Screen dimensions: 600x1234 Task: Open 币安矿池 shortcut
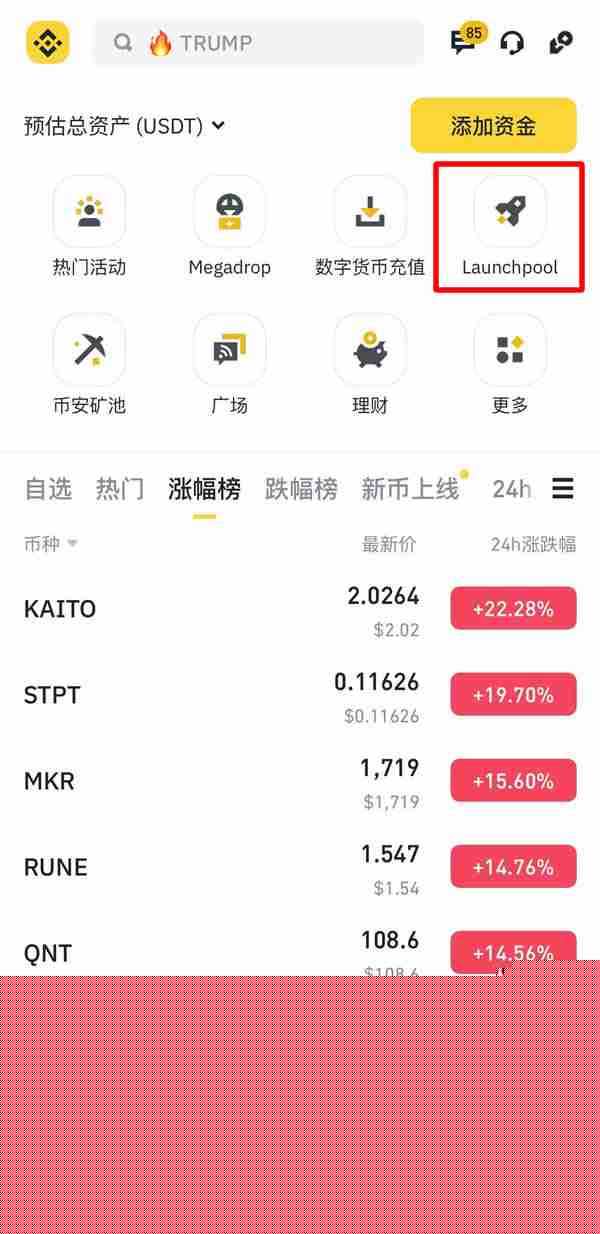[x=89, y=364]
